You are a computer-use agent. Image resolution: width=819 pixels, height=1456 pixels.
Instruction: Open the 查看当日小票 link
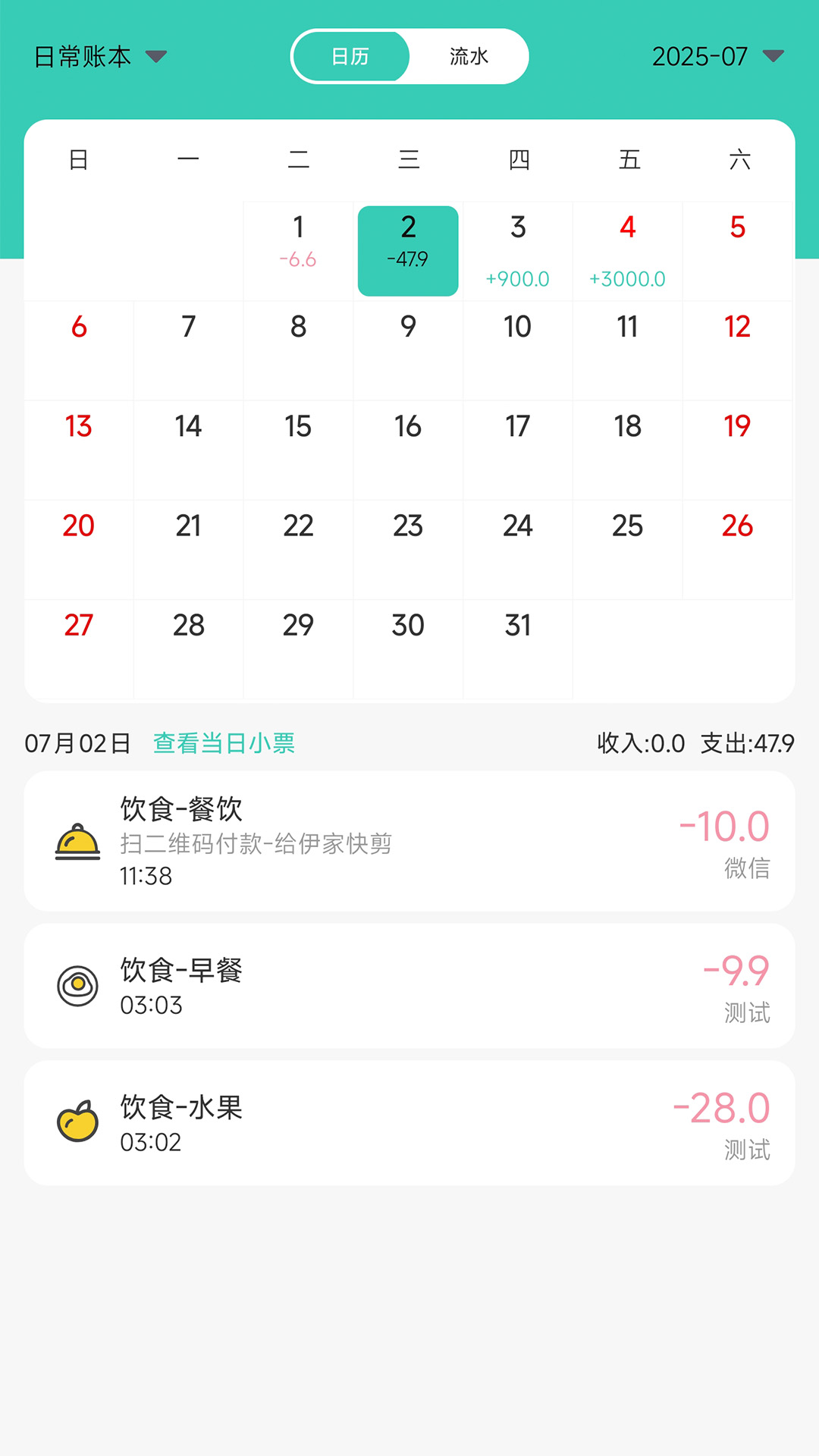pos(224,744)
